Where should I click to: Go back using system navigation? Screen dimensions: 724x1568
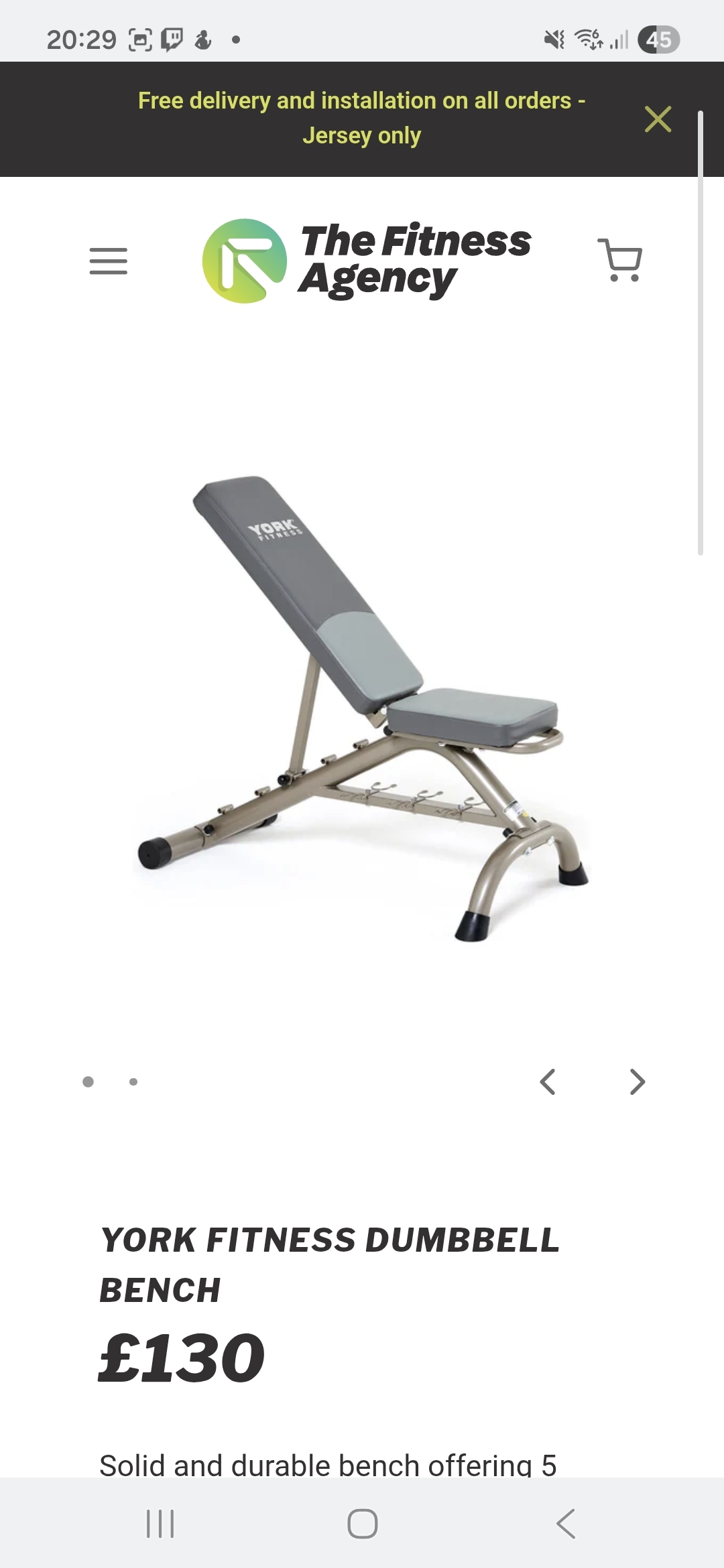click(566, 1523)
